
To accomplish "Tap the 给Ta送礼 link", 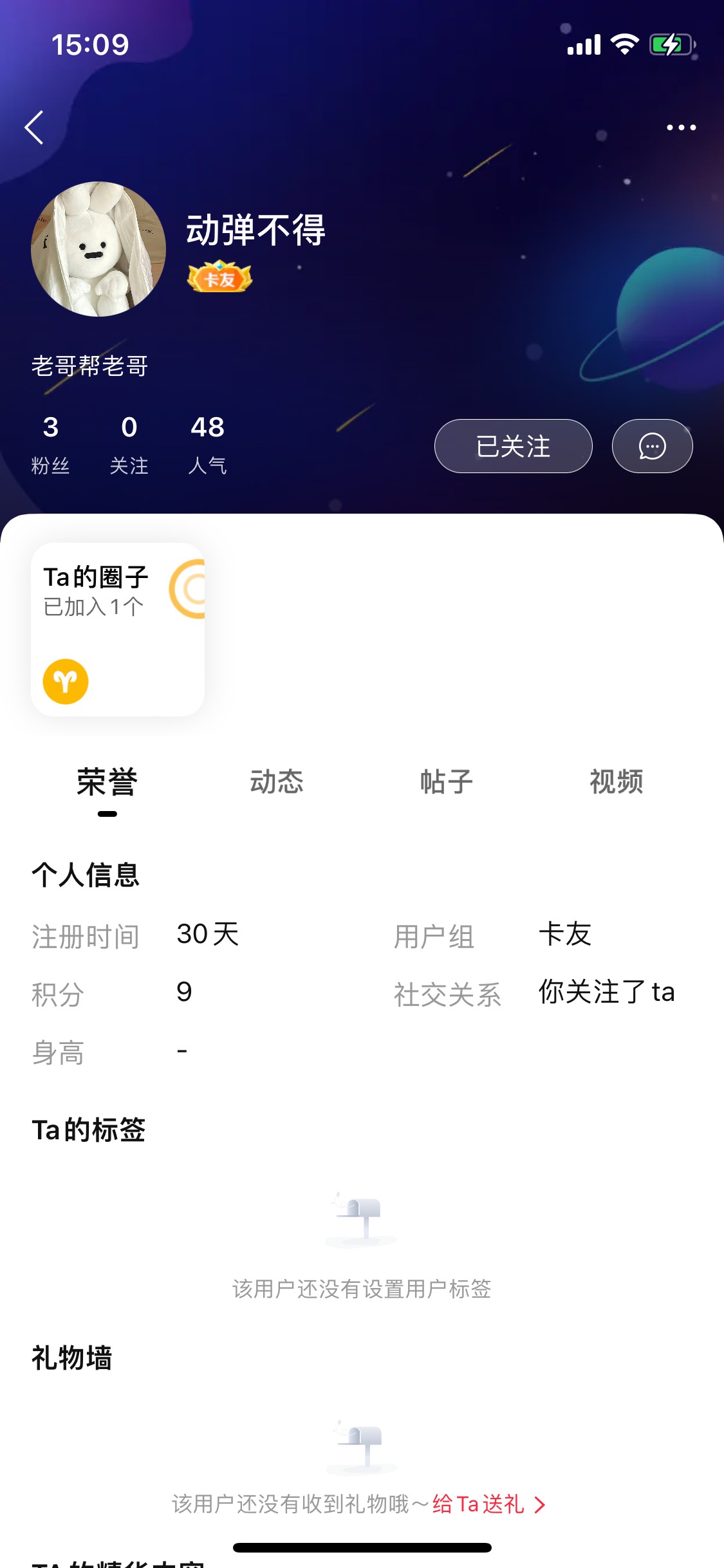I will 488,1504.
